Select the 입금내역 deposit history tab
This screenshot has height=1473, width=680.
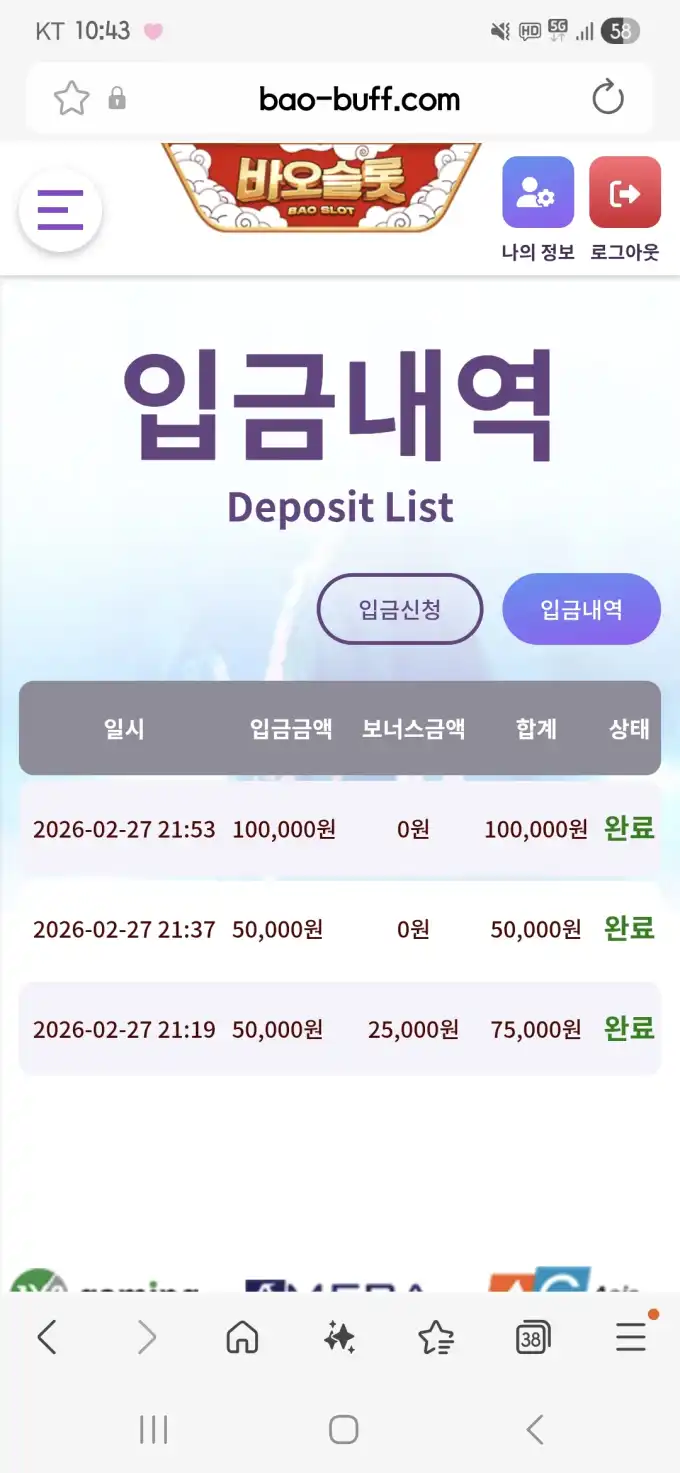click(x=581, y=609)
